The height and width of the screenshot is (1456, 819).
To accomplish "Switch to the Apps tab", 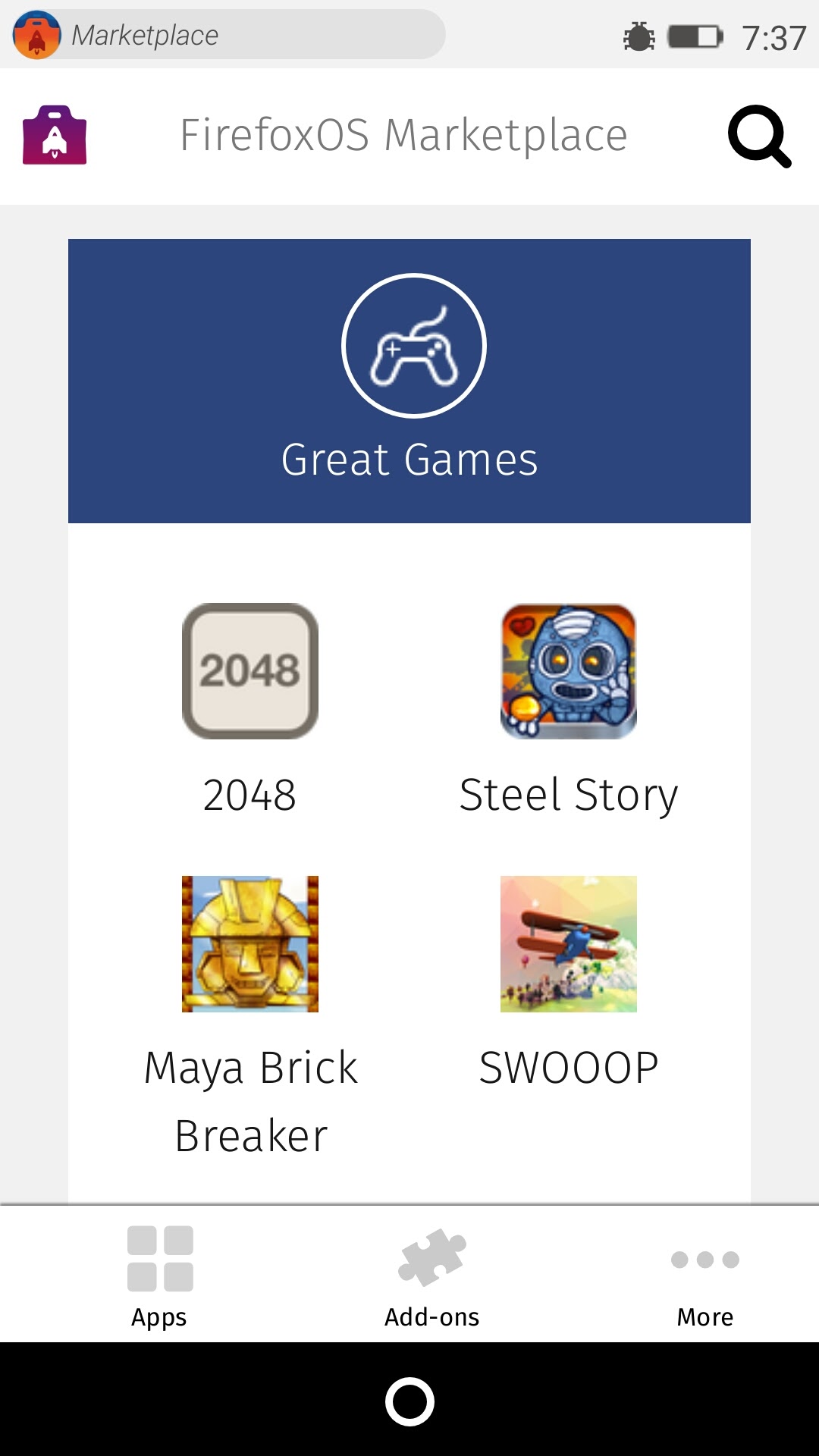I will (x=159, y=1276).
